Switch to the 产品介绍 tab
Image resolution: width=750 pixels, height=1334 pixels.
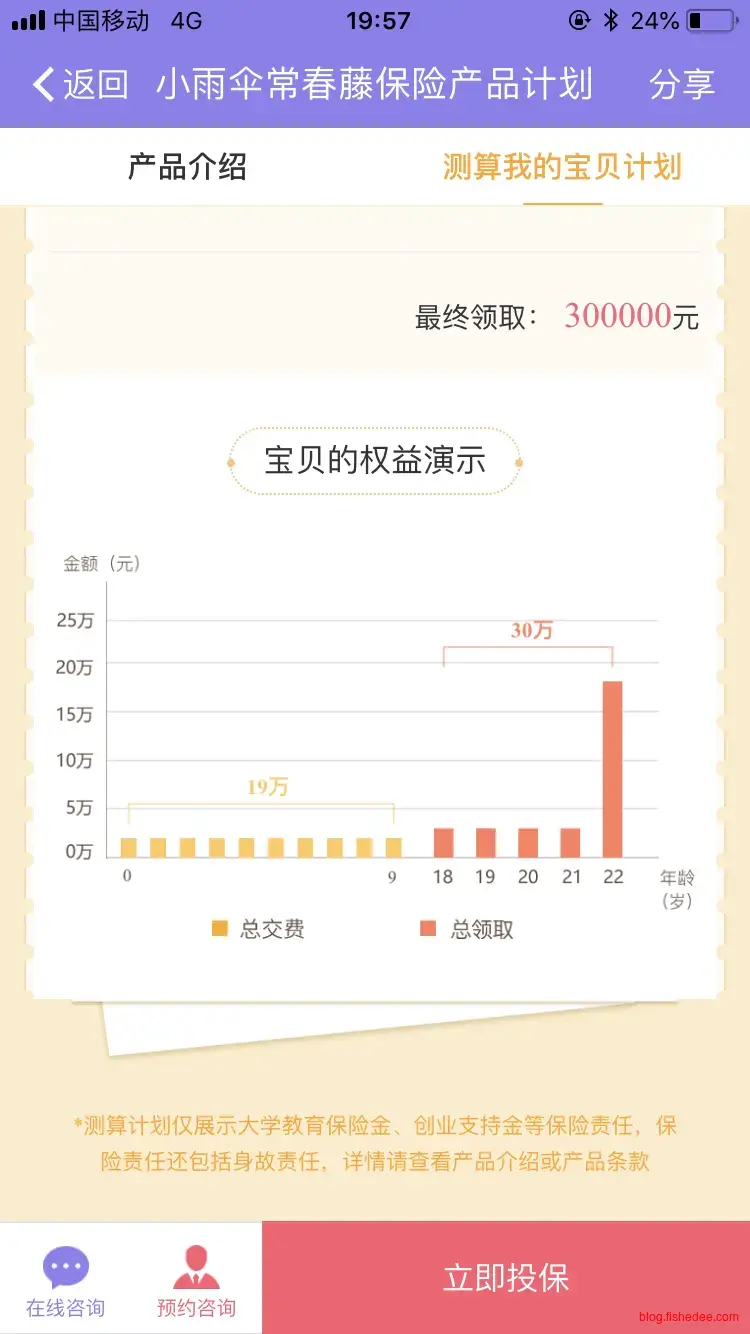187,167
